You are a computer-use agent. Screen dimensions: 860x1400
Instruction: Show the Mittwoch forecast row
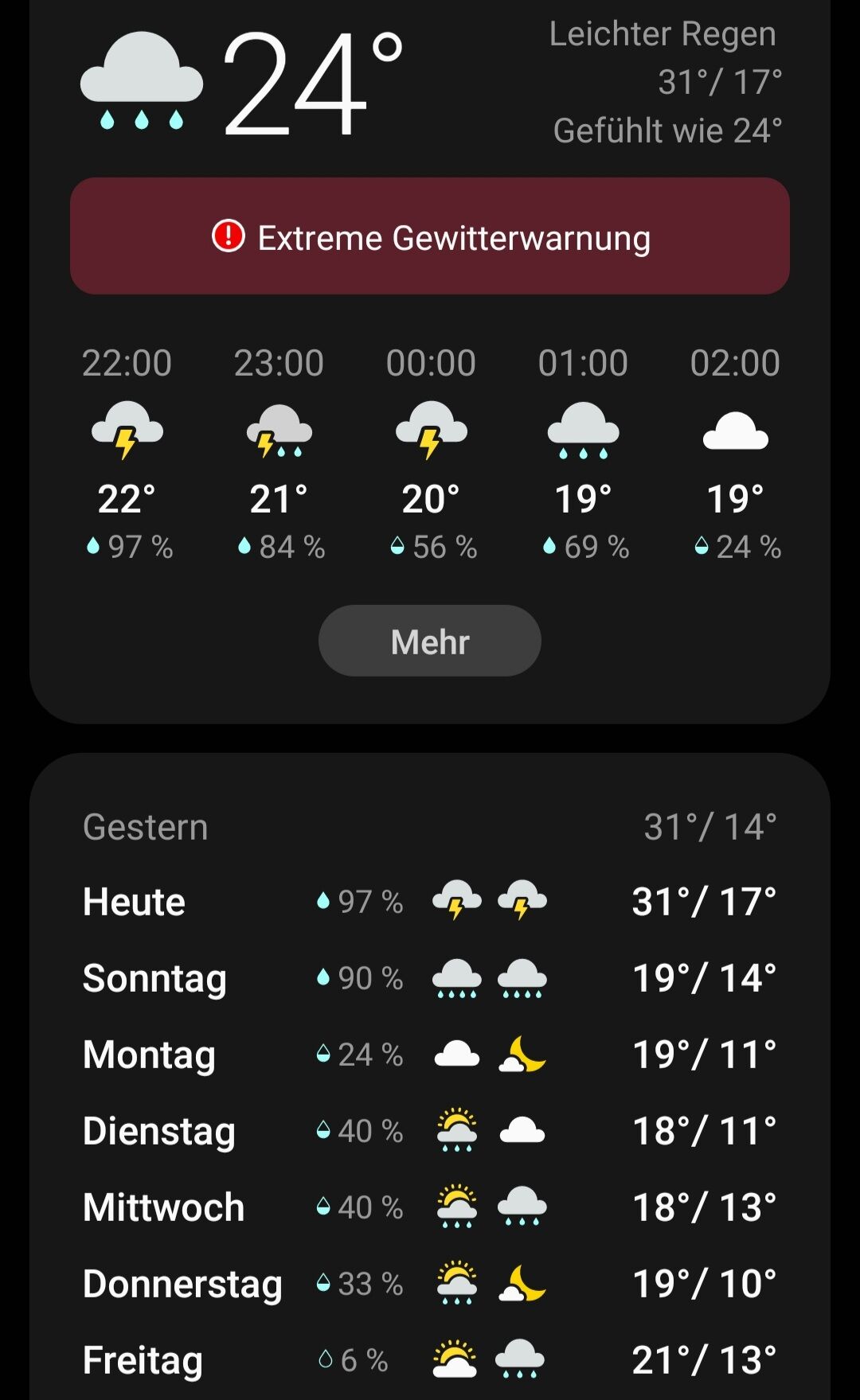pyautogui.click(x=430, y=1207)
